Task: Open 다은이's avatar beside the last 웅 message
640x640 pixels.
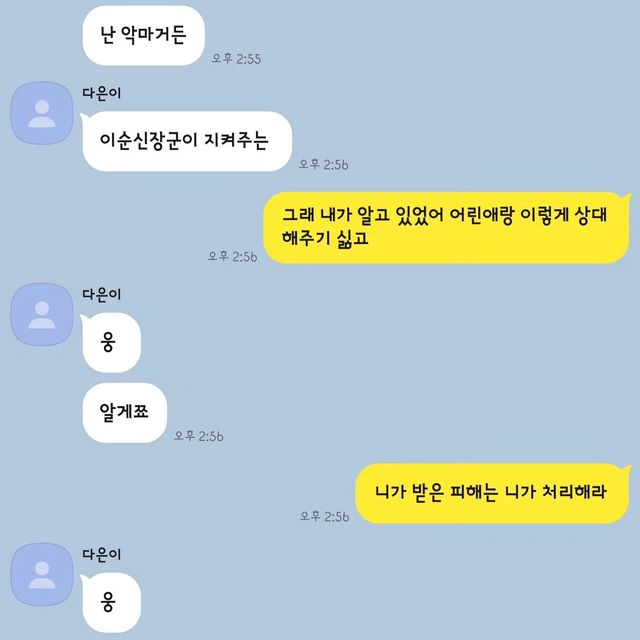Action: point(42,573)
